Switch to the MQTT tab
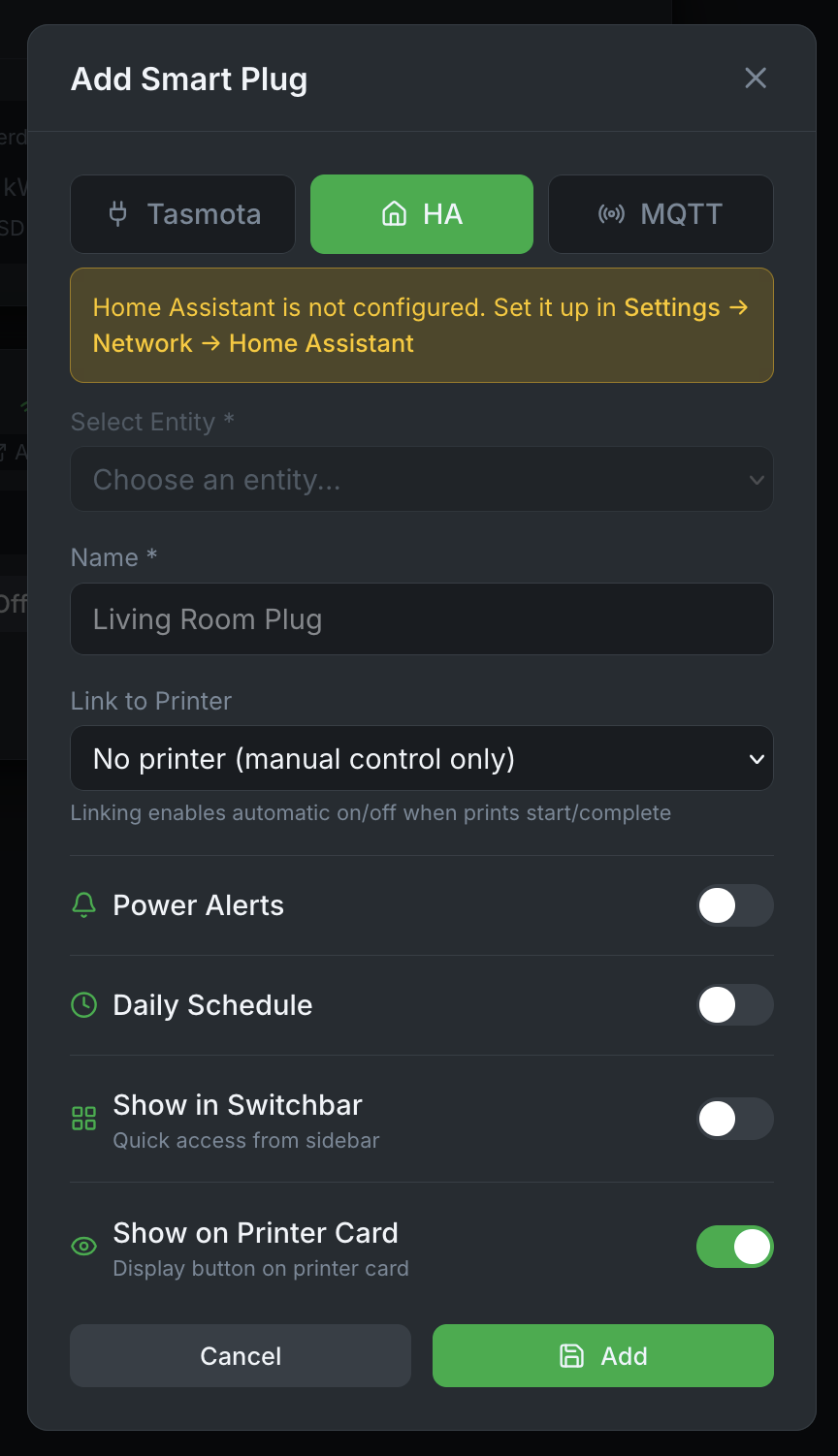Image resolution: width=838 pixels, height=1456 pixels. [661, 214]
